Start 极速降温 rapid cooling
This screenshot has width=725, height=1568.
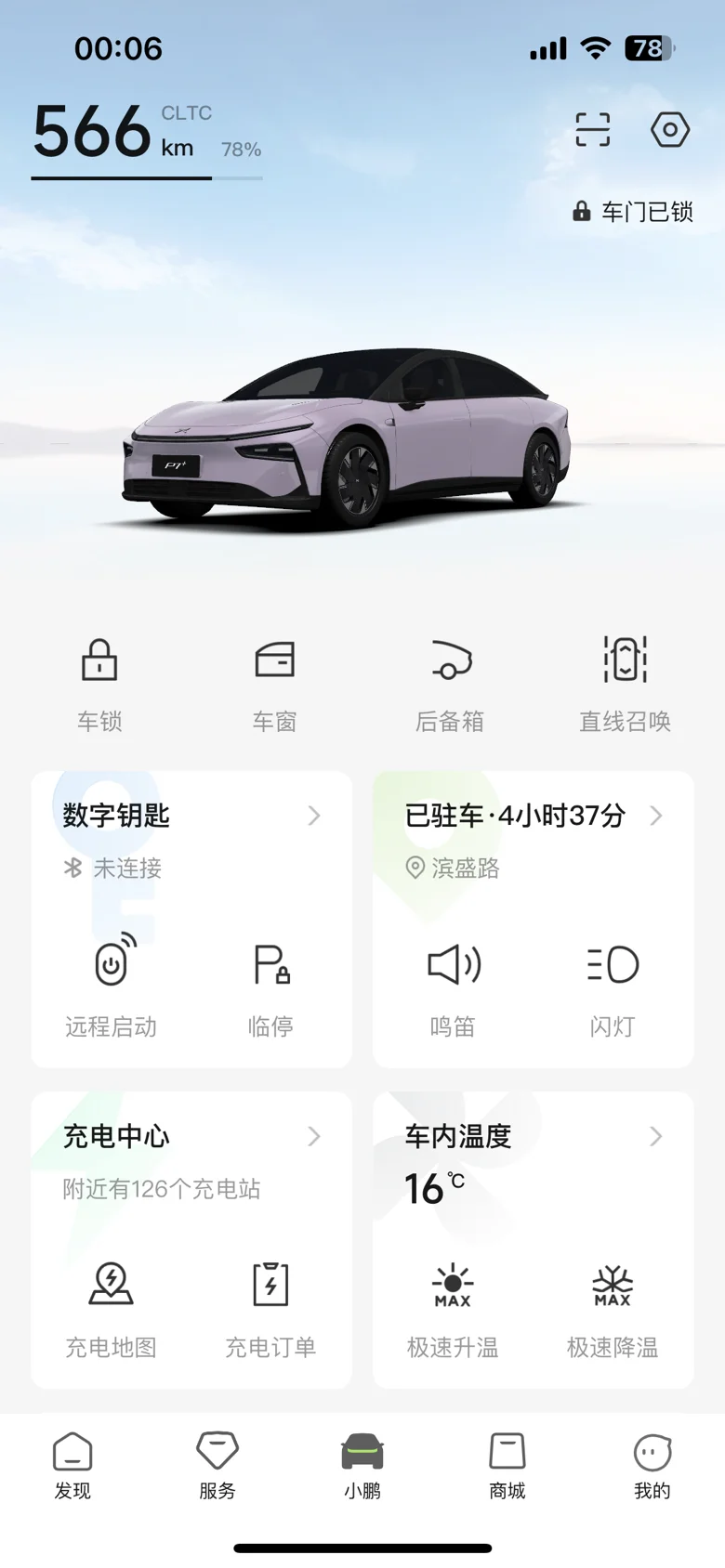coord(613,1305)
